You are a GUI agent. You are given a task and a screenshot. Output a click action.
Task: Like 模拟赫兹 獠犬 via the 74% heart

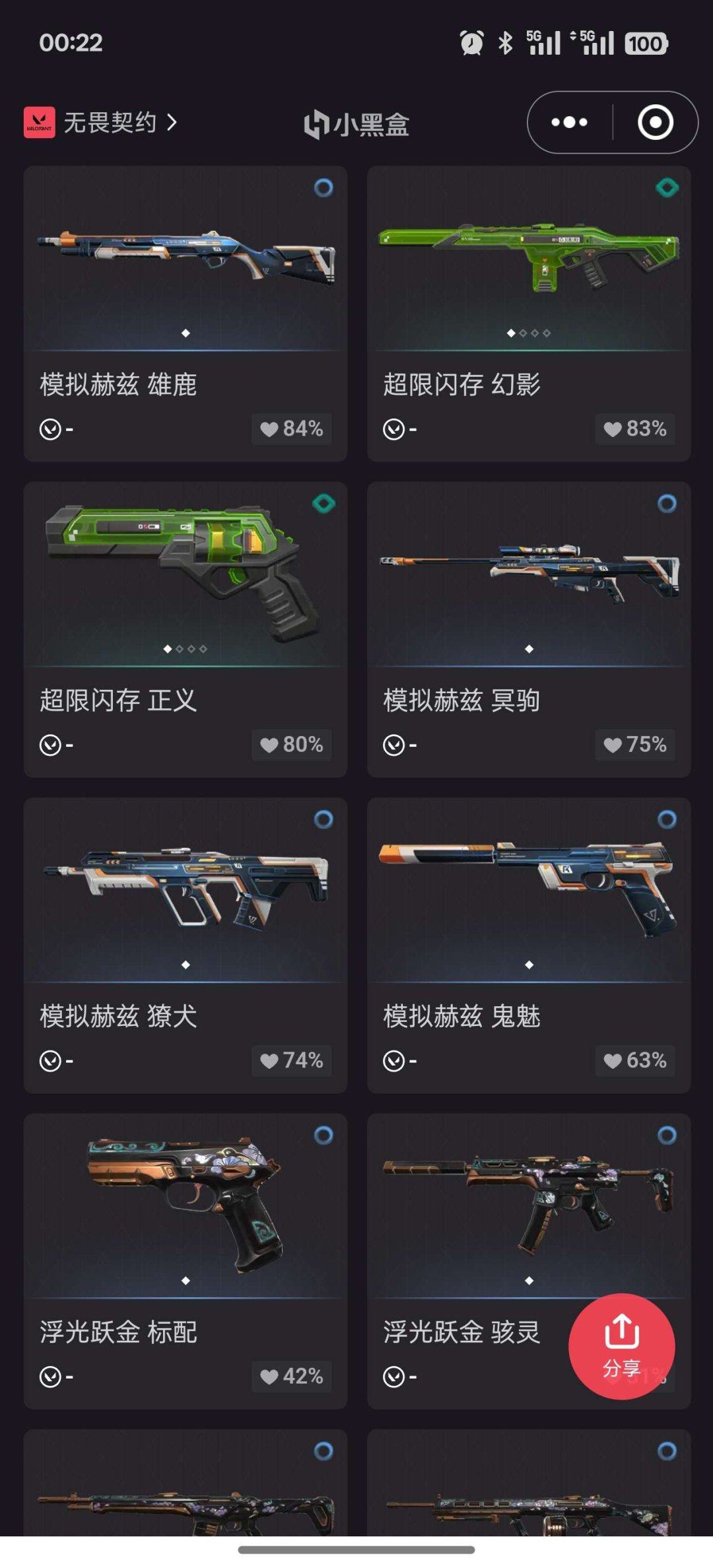tap(291, 1060)
